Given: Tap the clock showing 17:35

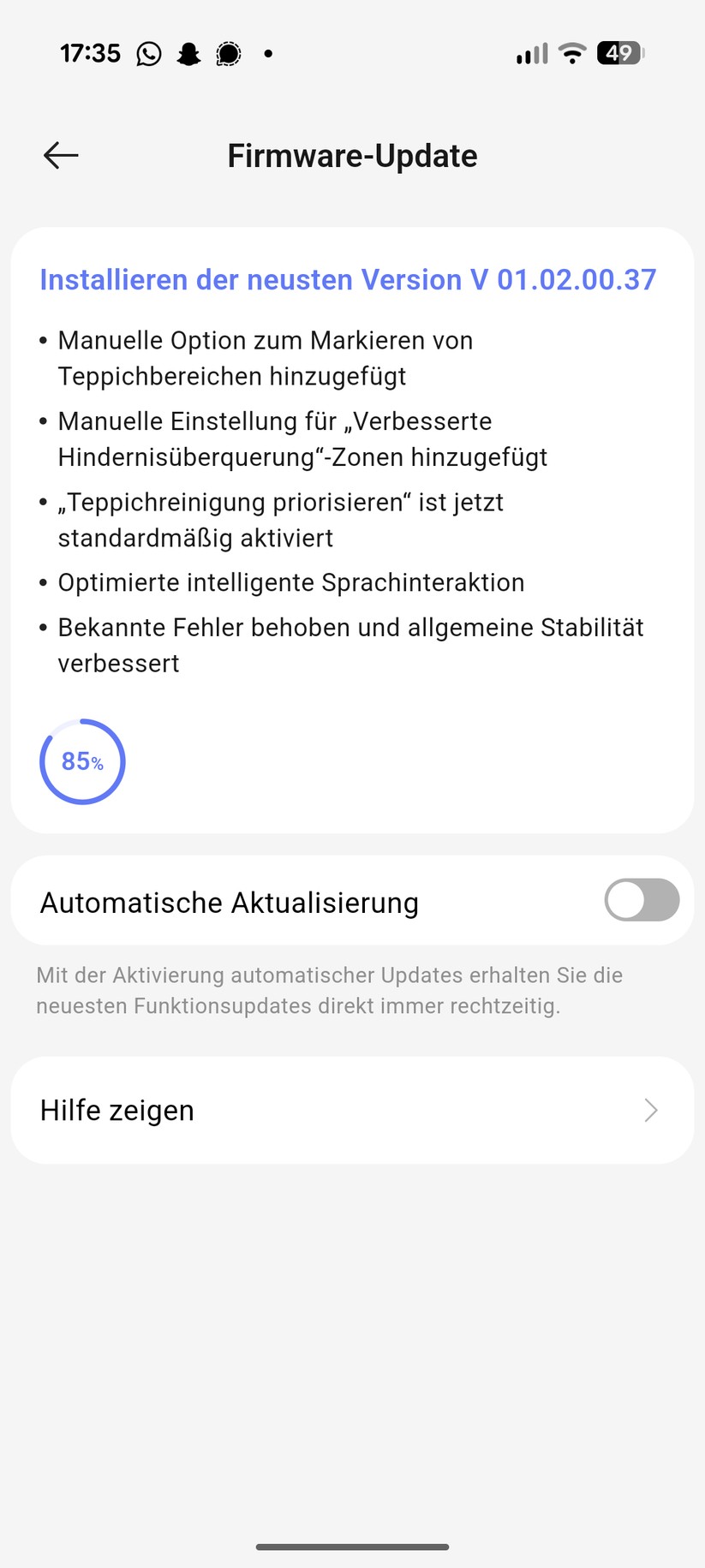Looking at the screenshot, I should (90, 53).
